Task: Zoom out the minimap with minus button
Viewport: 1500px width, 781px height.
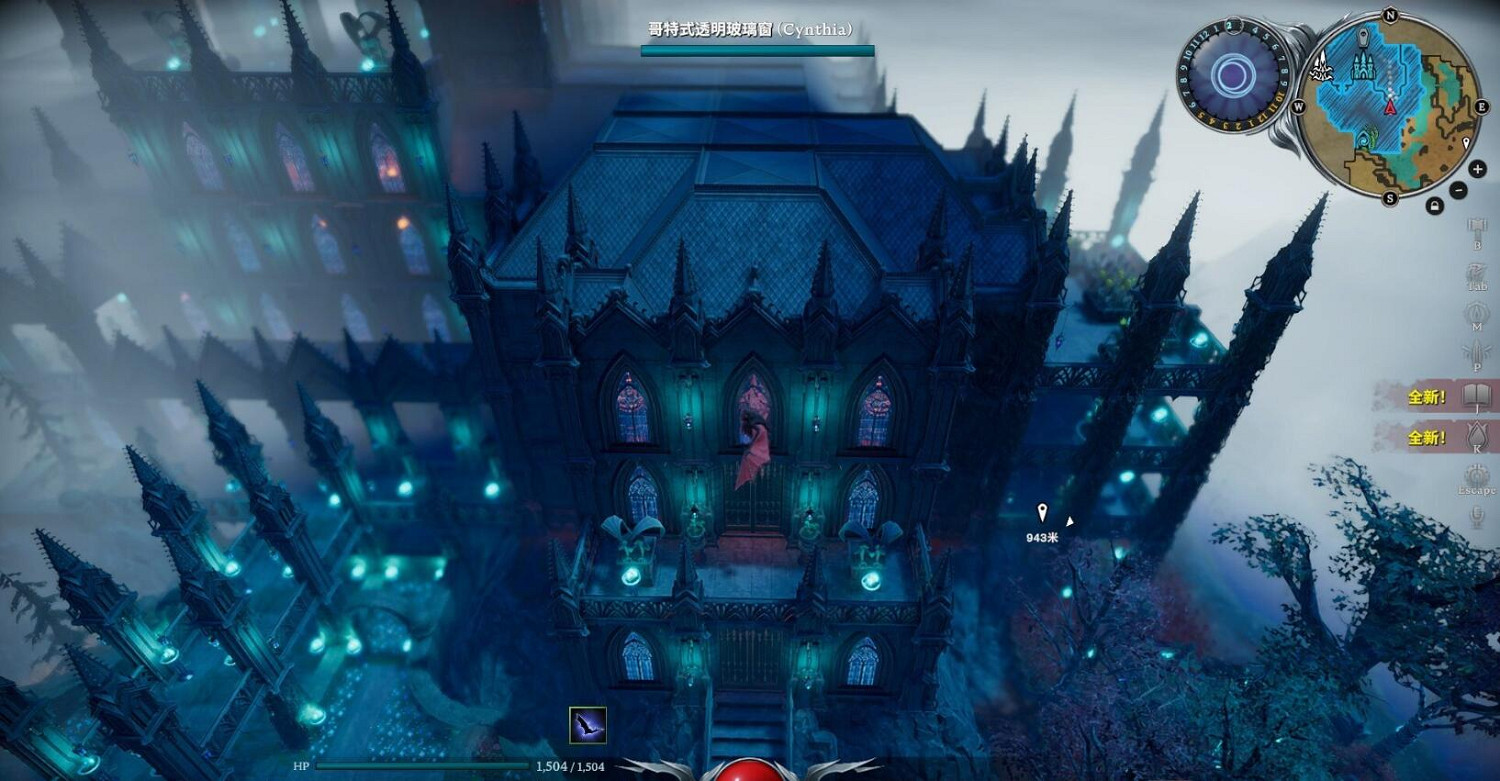Action: (x=1459, y=189)
